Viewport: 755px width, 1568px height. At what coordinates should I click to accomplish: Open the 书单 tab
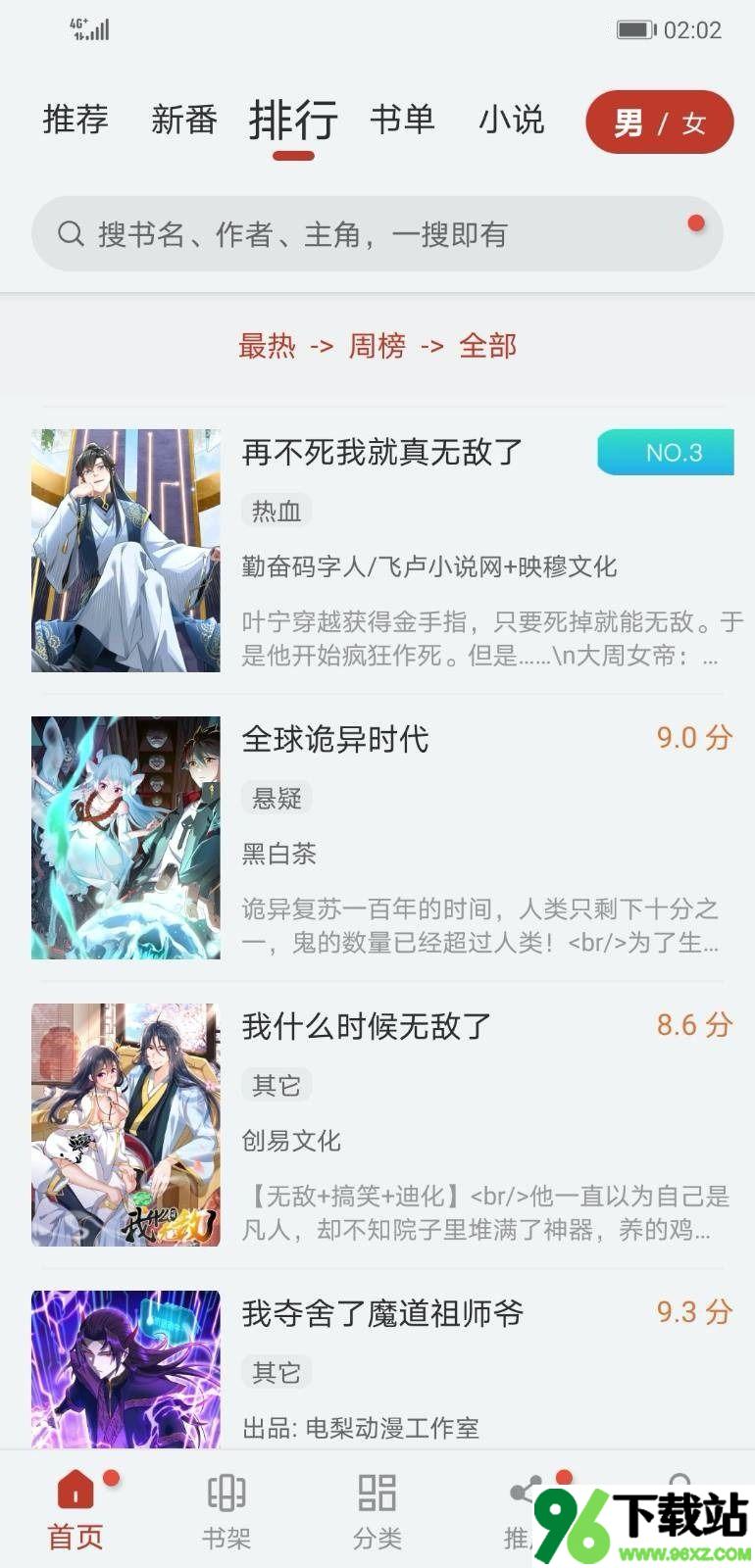(402, 121)
